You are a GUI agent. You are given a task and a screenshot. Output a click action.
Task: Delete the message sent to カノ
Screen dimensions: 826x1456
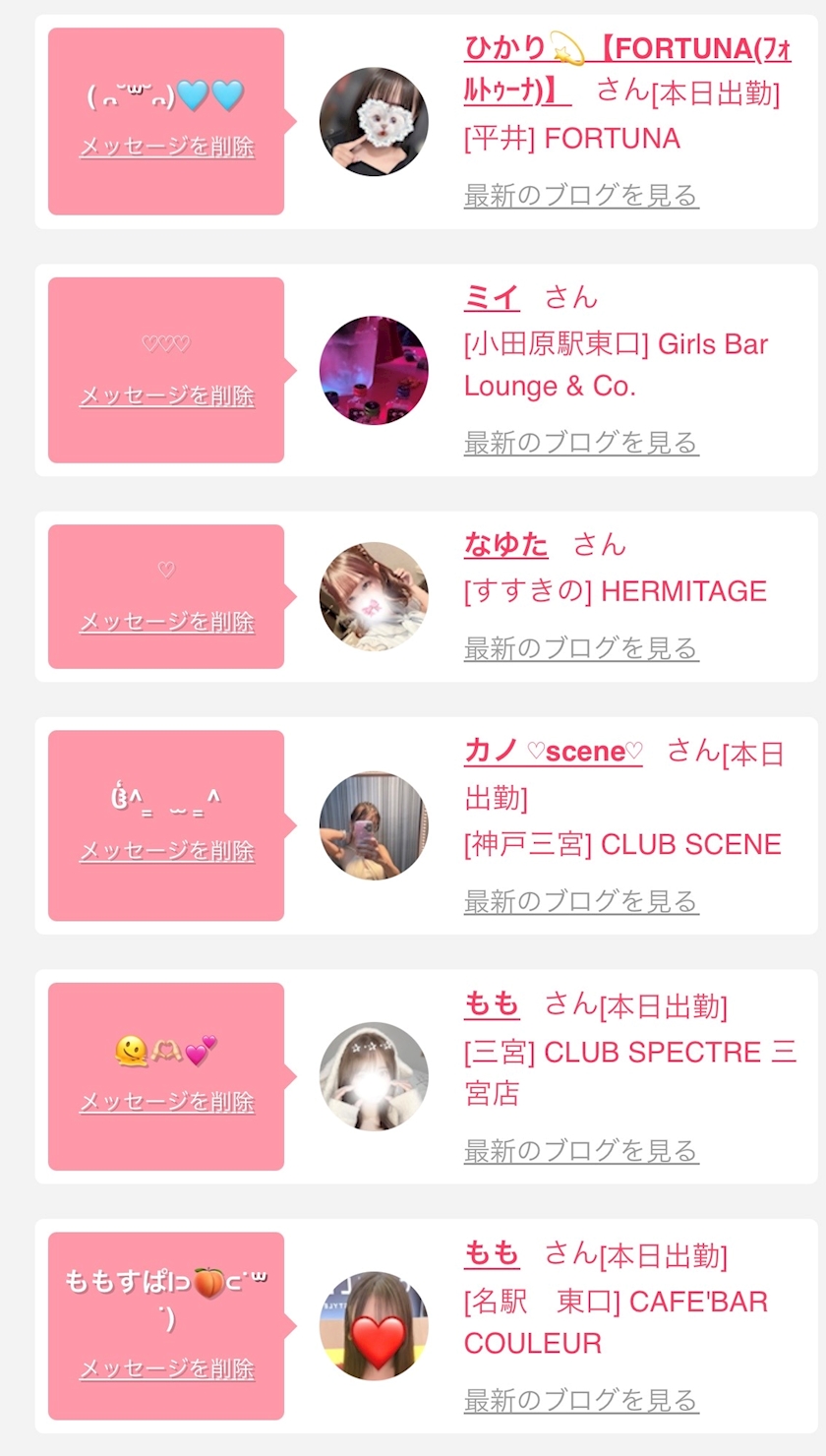tap(166, 851)
